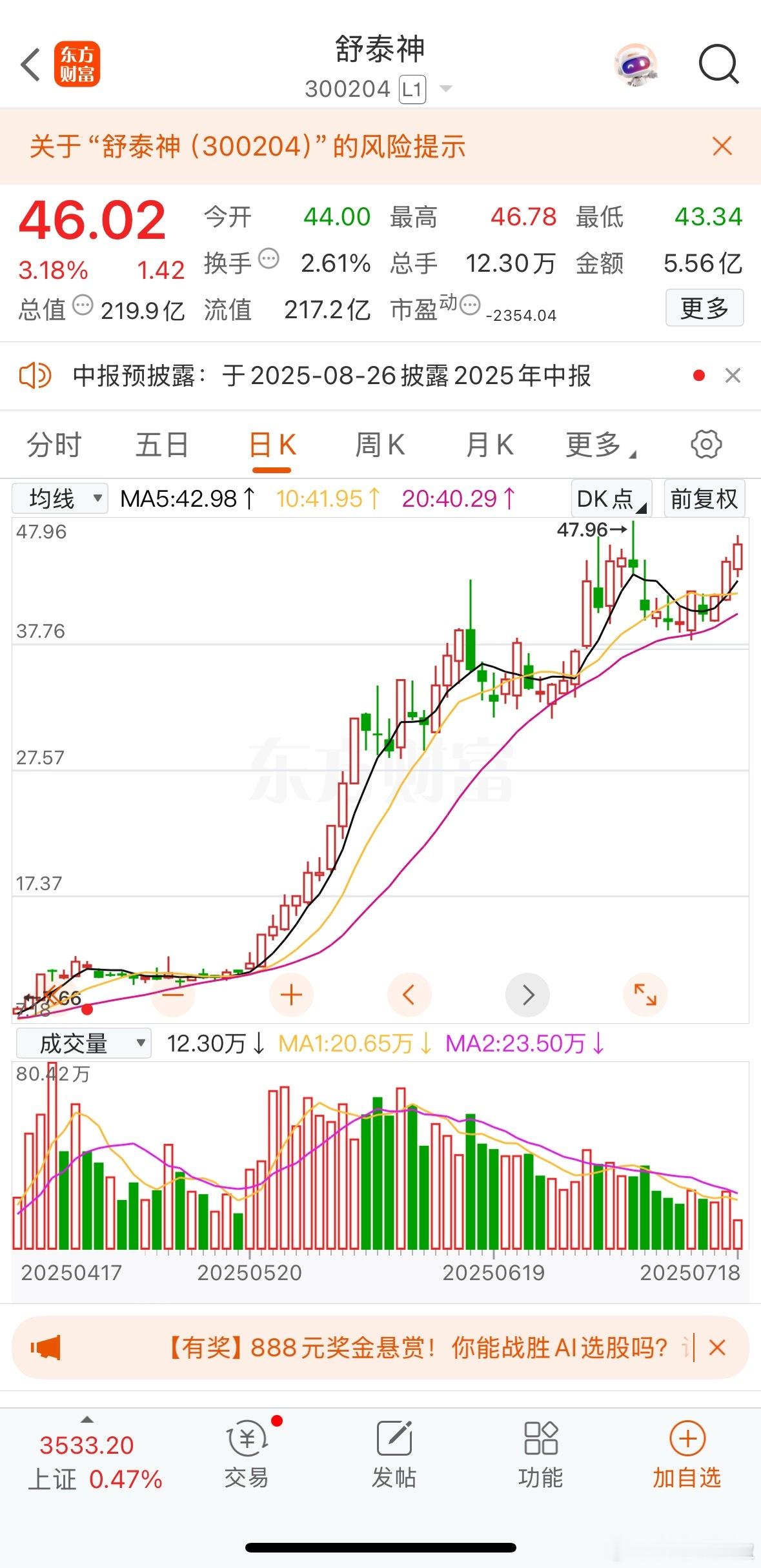
Task: Add stock via 加自选
Action: click(687, 1454)
